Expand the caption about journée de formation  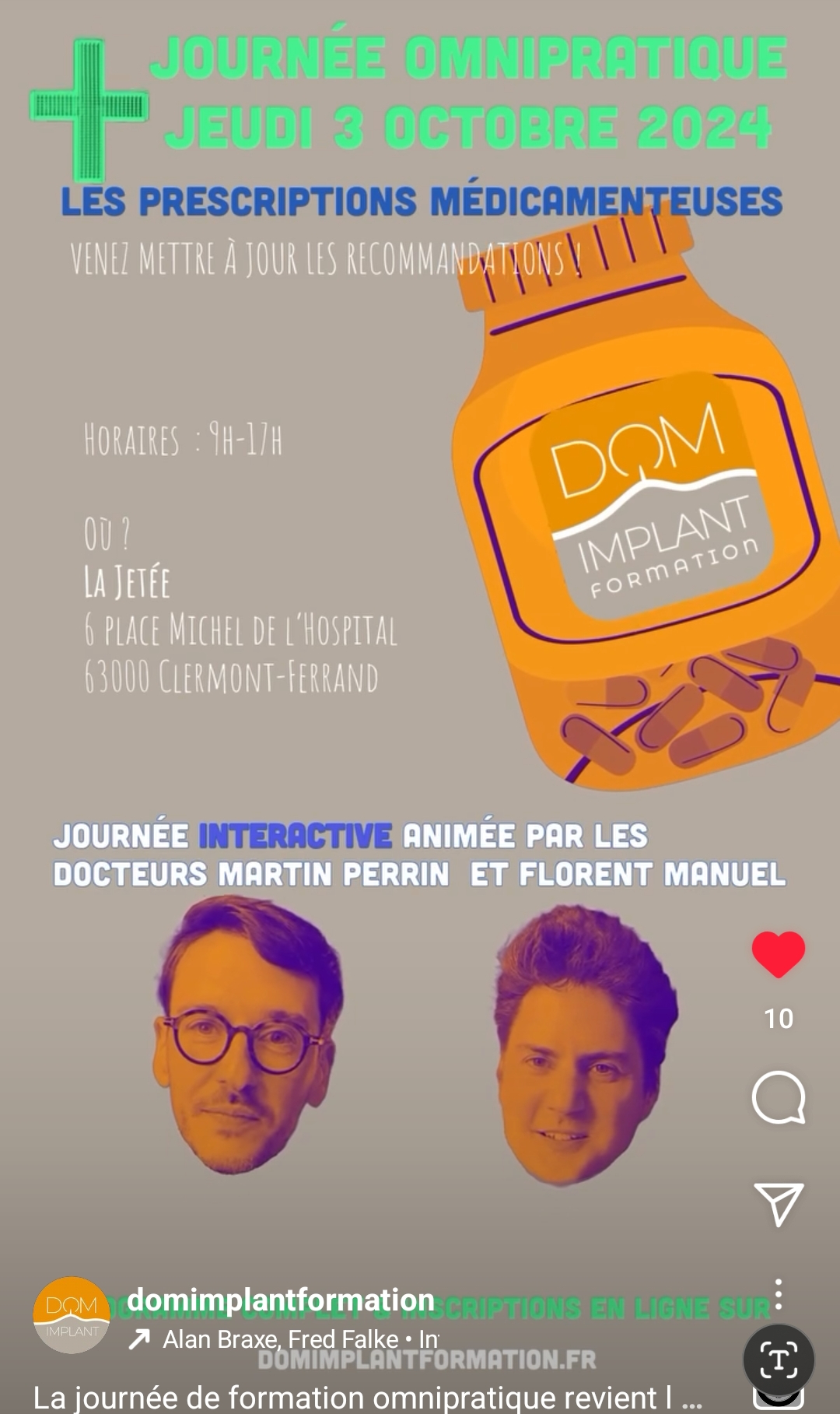[366, 1398]
